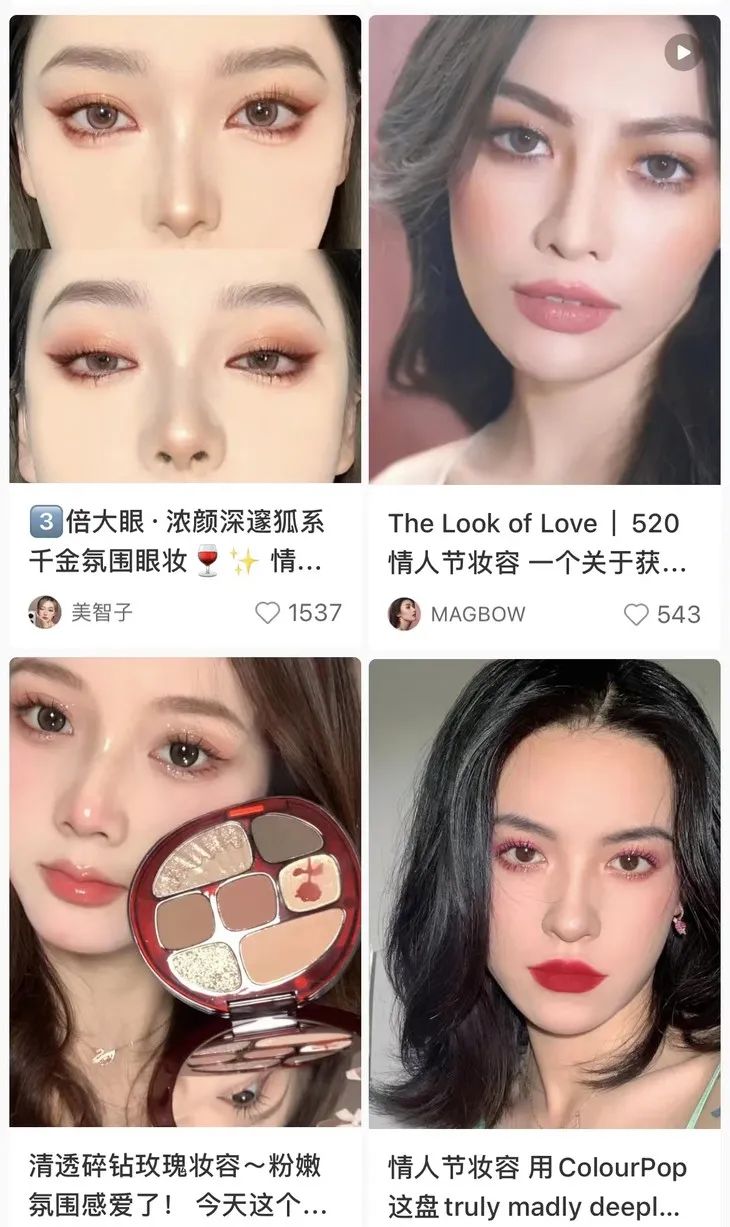Open The Look of Love 520 video post
Viewport: 730px width, 1227px height.
click(544, 250)
